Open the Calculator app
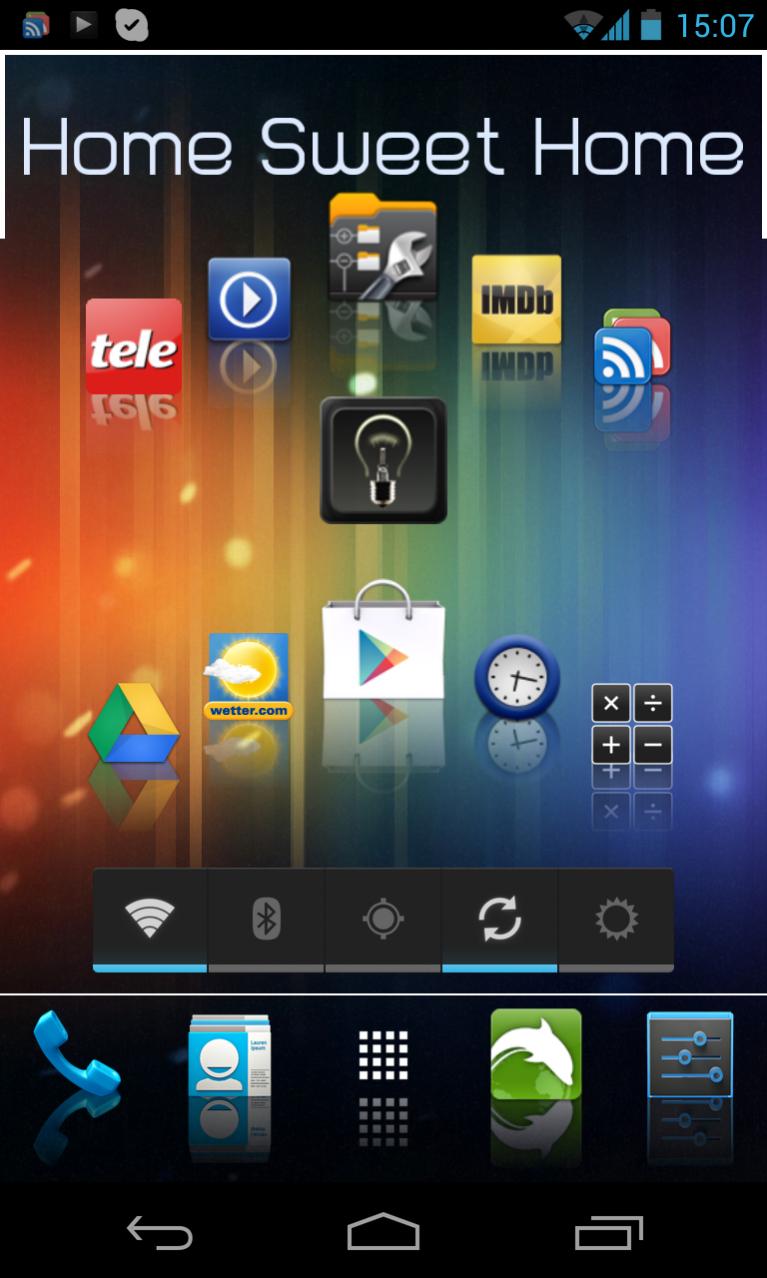Image resolution: width=767 pixels, height=1278 pixels. pos(631,724)
